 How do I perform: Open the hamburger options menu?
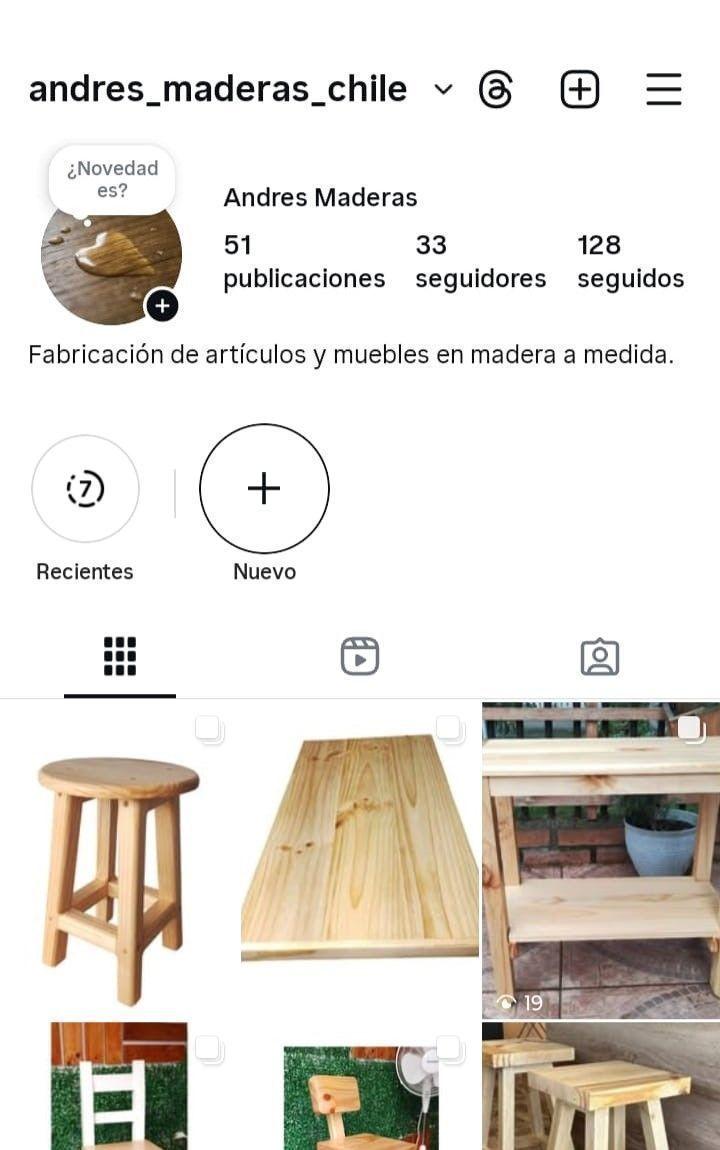pos(664,88)
